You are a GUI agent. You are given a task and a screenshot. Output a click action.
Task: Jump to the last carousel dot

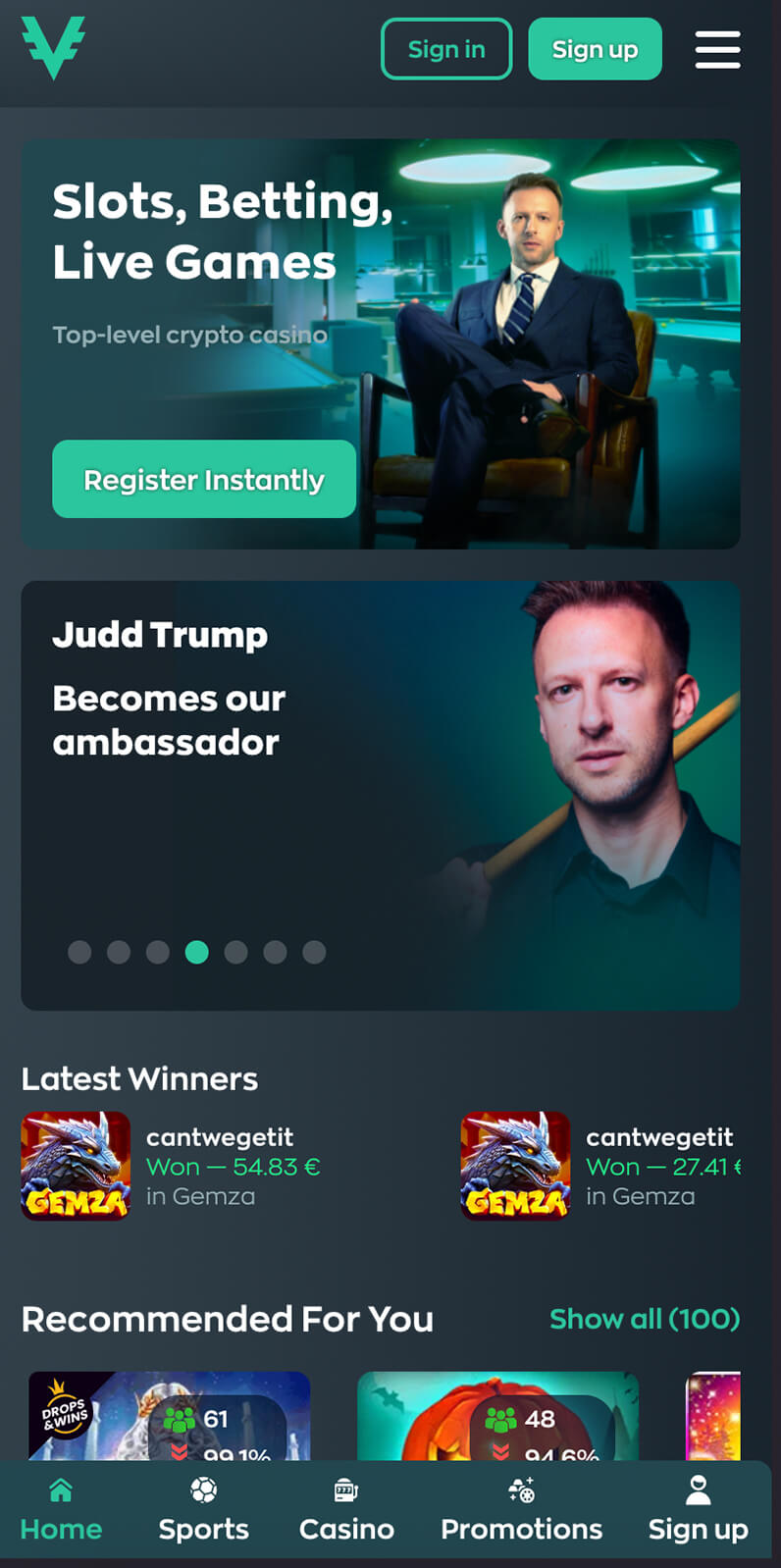[x=314, y=952]
